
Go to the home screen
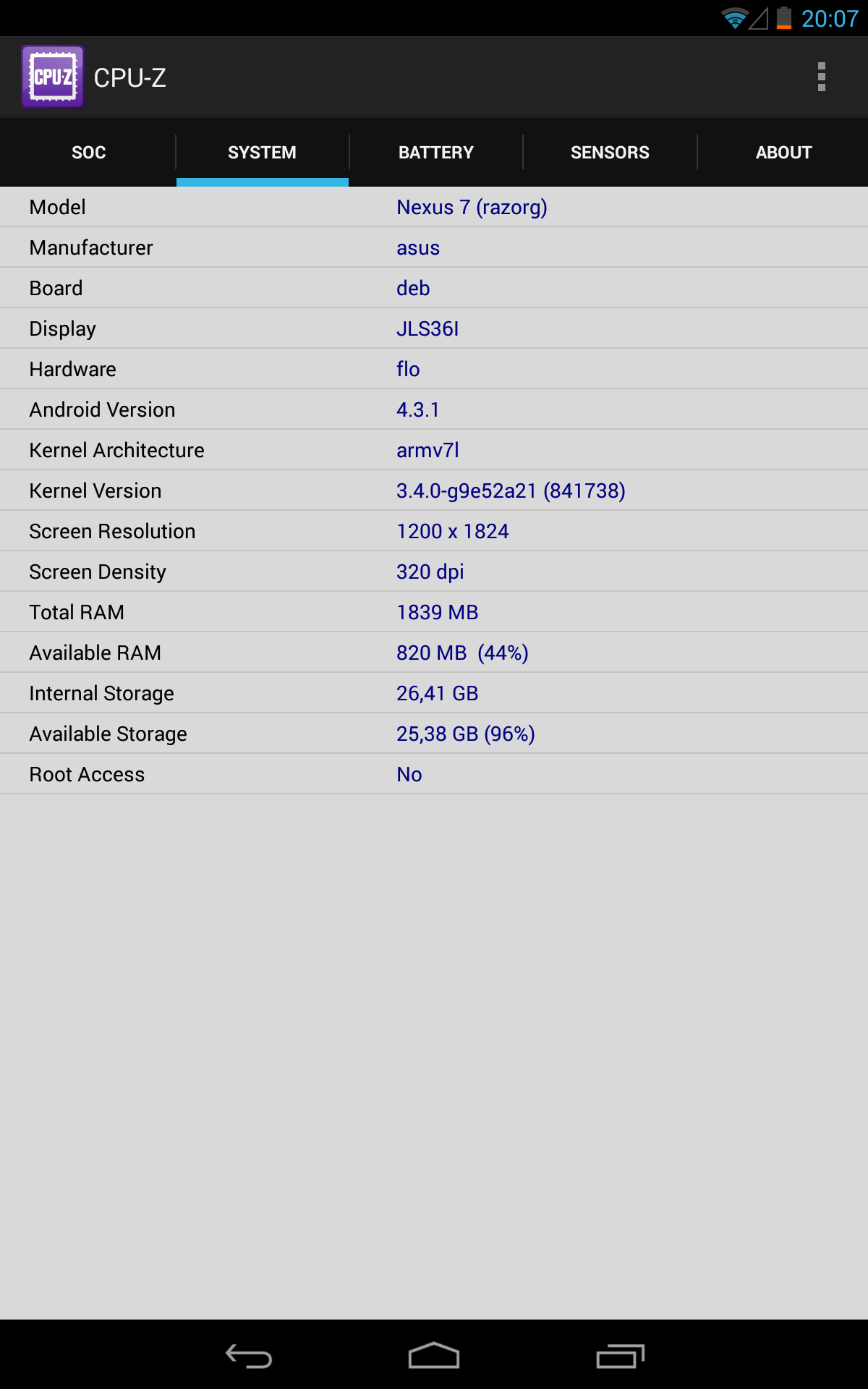(x=434, y=1355)
